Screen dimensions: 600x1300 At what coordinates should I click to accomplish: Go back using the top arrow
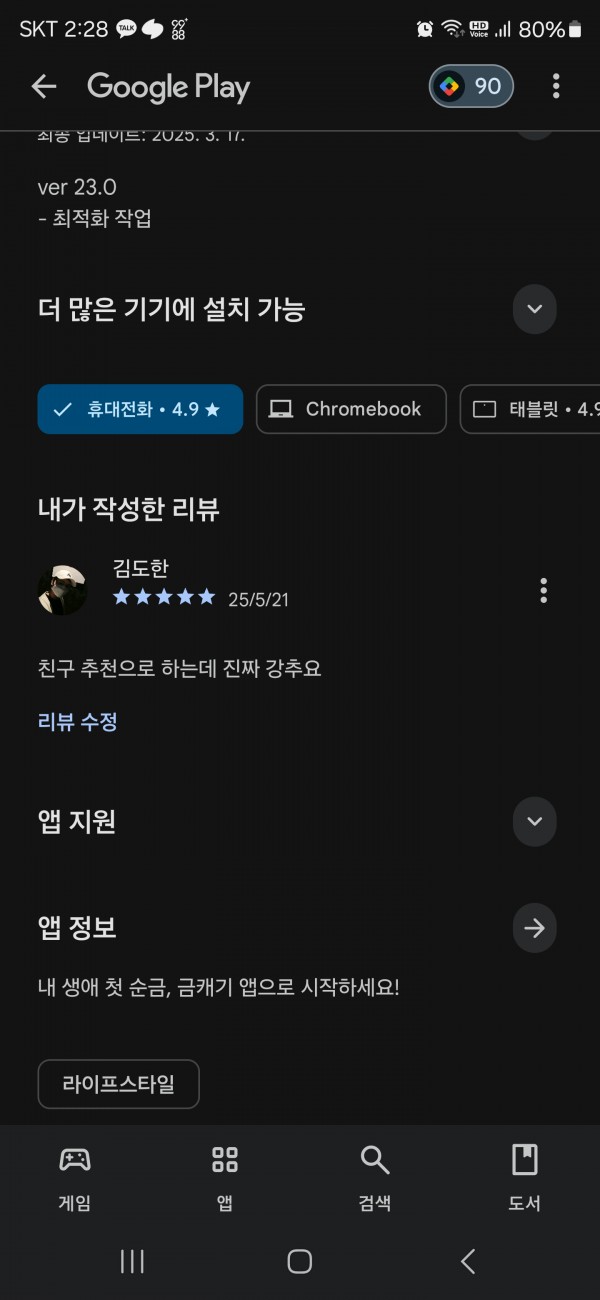[x=44, y=87]
